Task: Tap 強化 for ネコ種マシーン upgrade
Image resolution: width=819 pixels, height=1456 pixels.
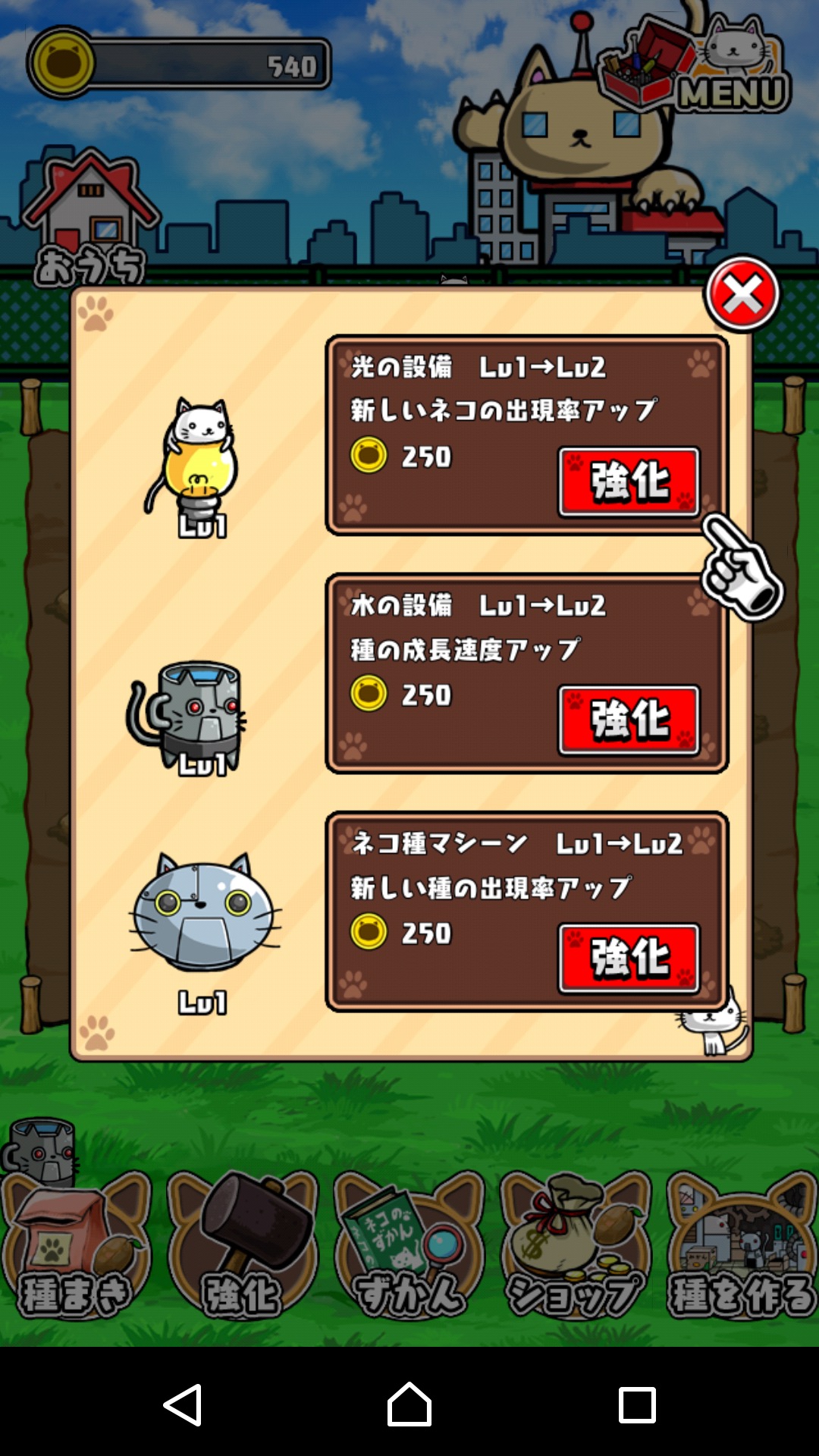Action: point(629,959)
